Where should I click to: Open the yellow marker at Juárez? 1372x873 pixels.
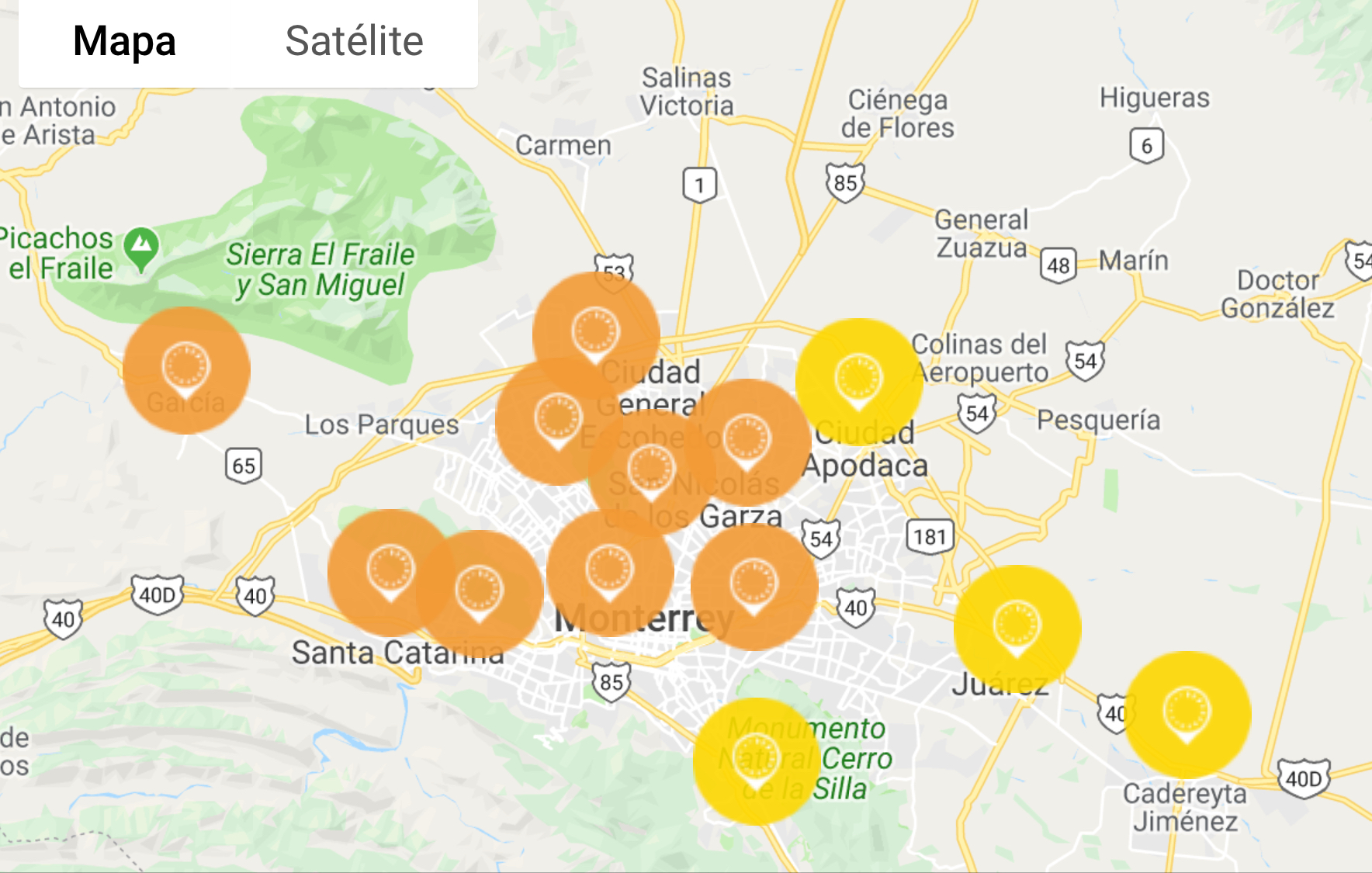1017,627
